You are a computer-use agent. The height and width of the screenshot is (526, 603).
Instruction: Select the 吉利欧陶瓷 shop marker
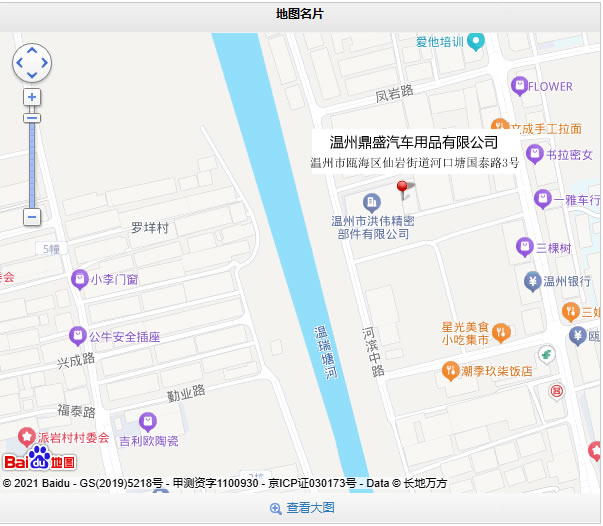pyautogui.click(x=149, y=421)
